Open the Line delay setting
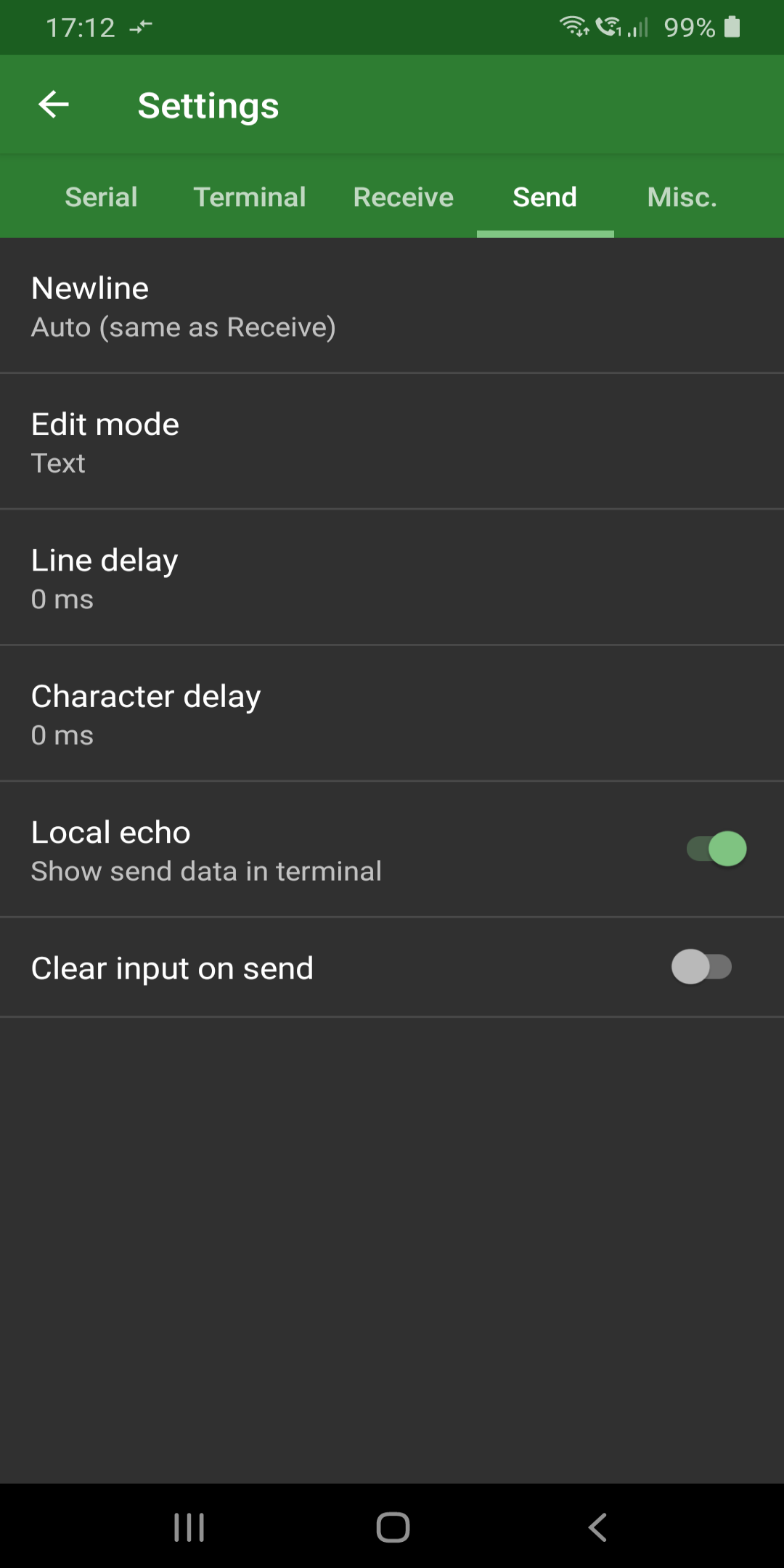The width and height of the screenshot is (784, 1568). (392, 578)
